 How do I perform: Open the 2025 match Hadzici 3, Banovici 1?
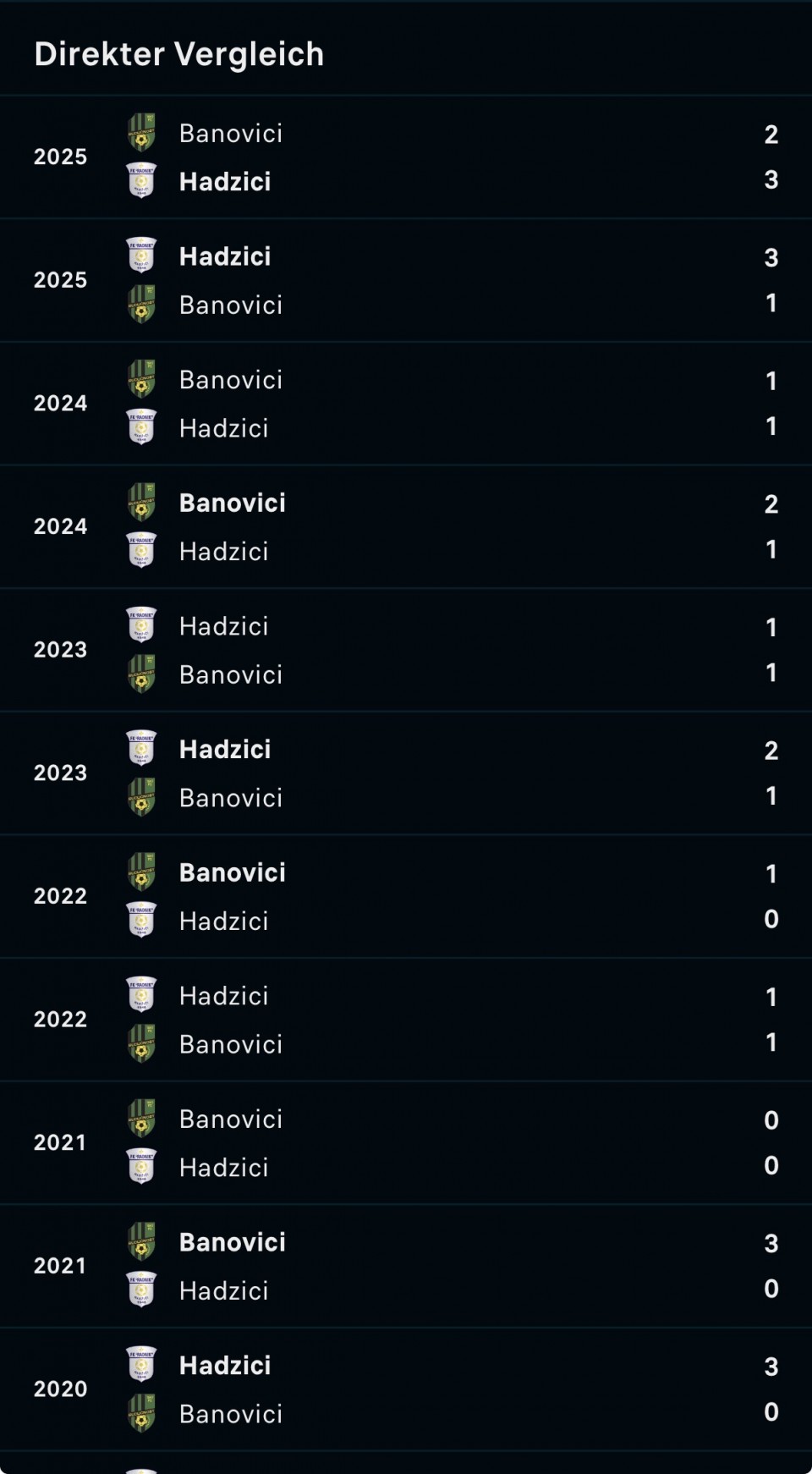click(406, 281)
